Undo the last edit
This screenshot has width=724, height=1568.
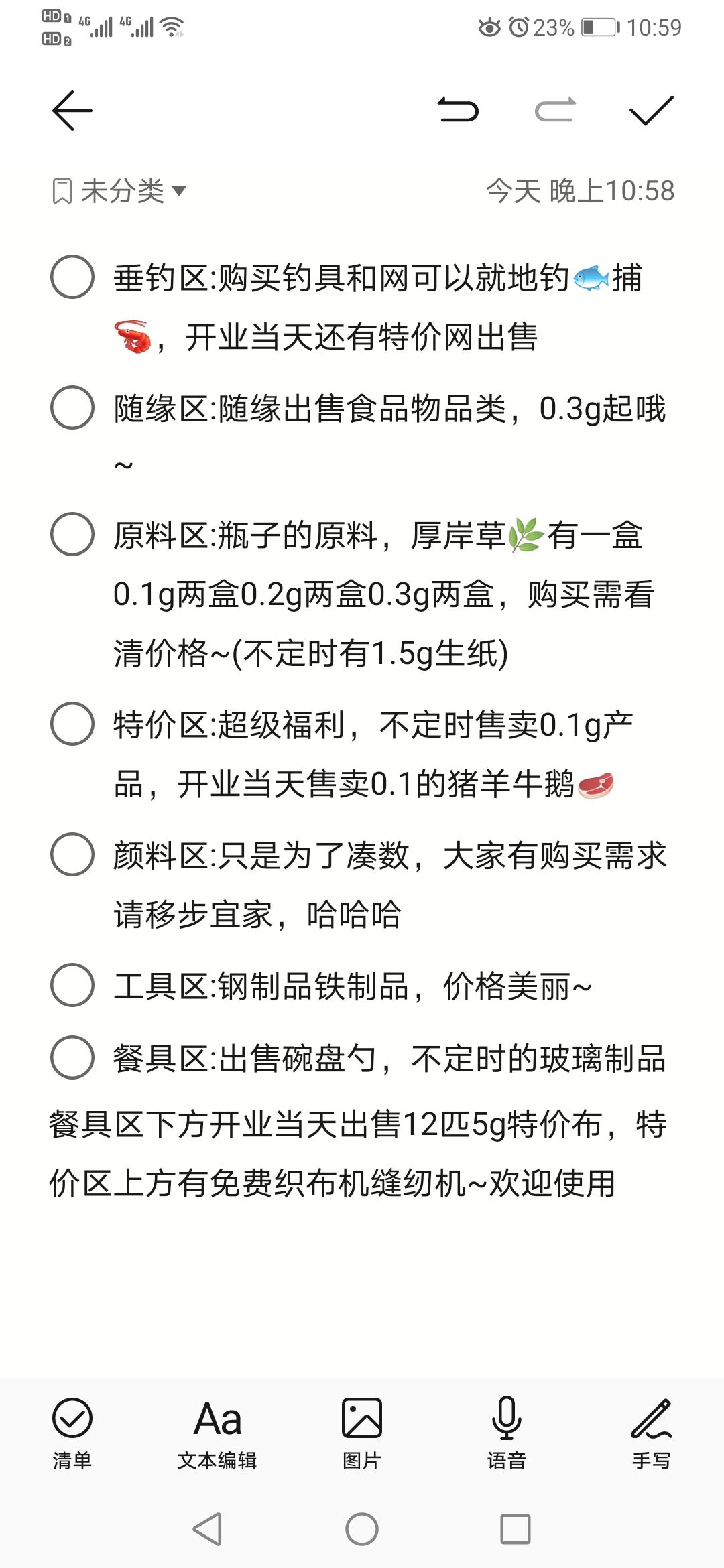click(459, 111)
